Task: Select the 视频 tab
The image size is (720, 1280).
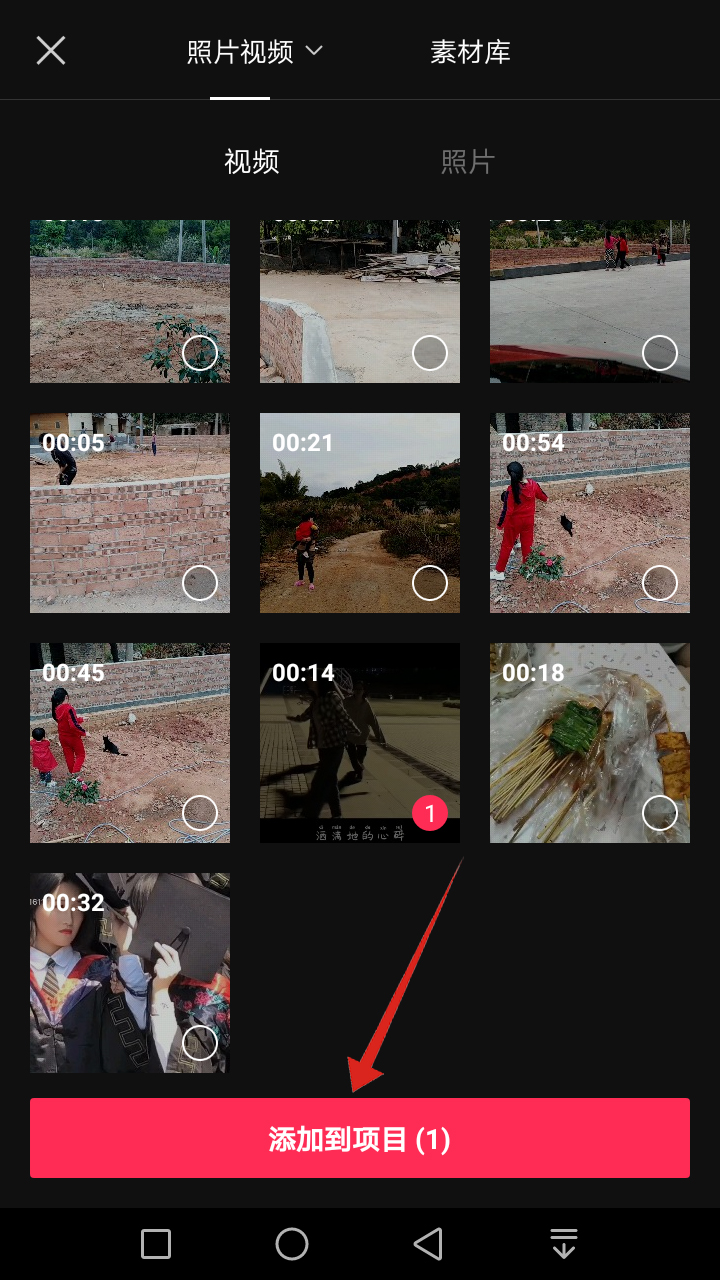Action: [x=251, y=162]
